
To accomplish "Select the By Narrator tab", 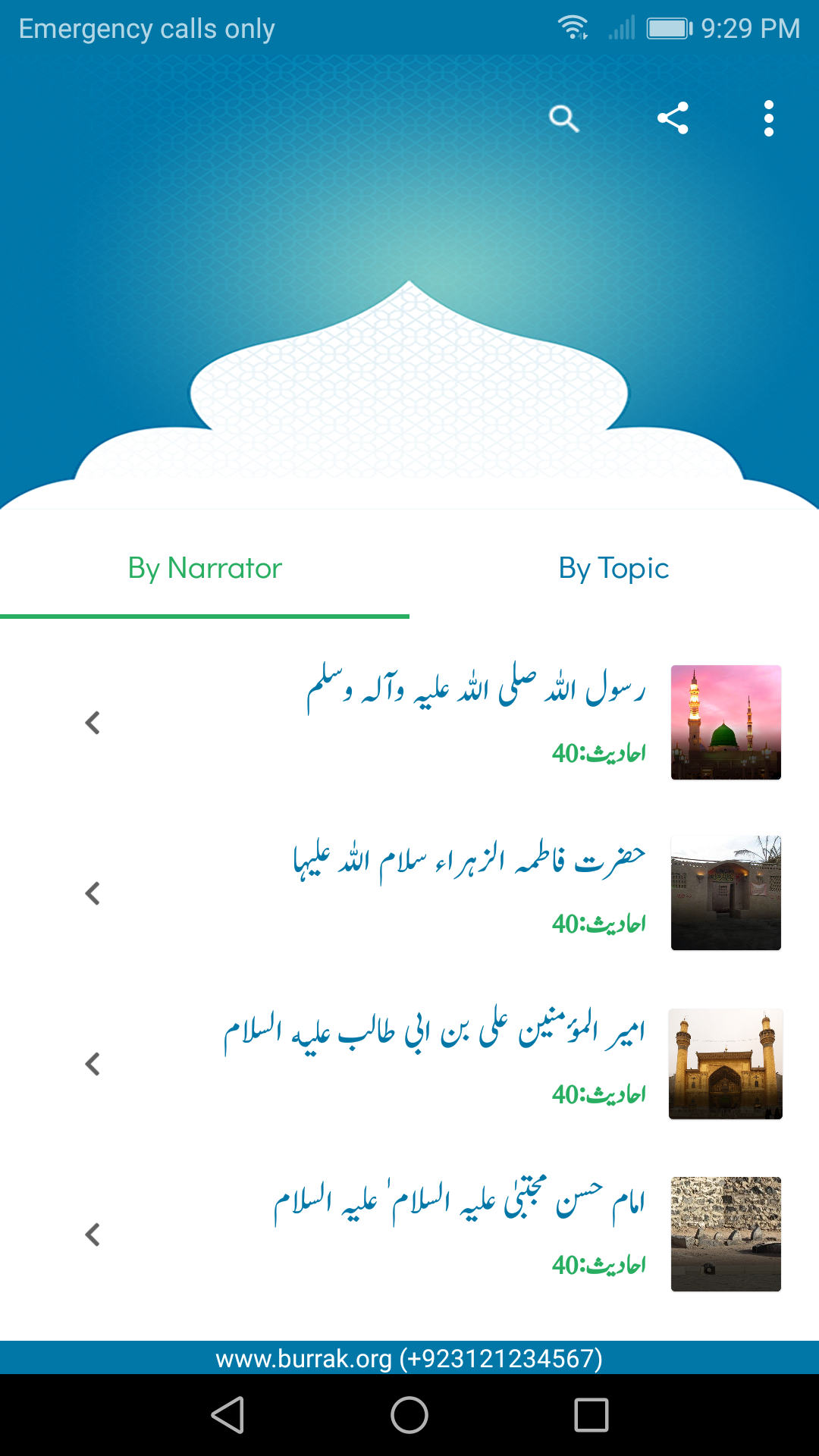I will point(205,569).
